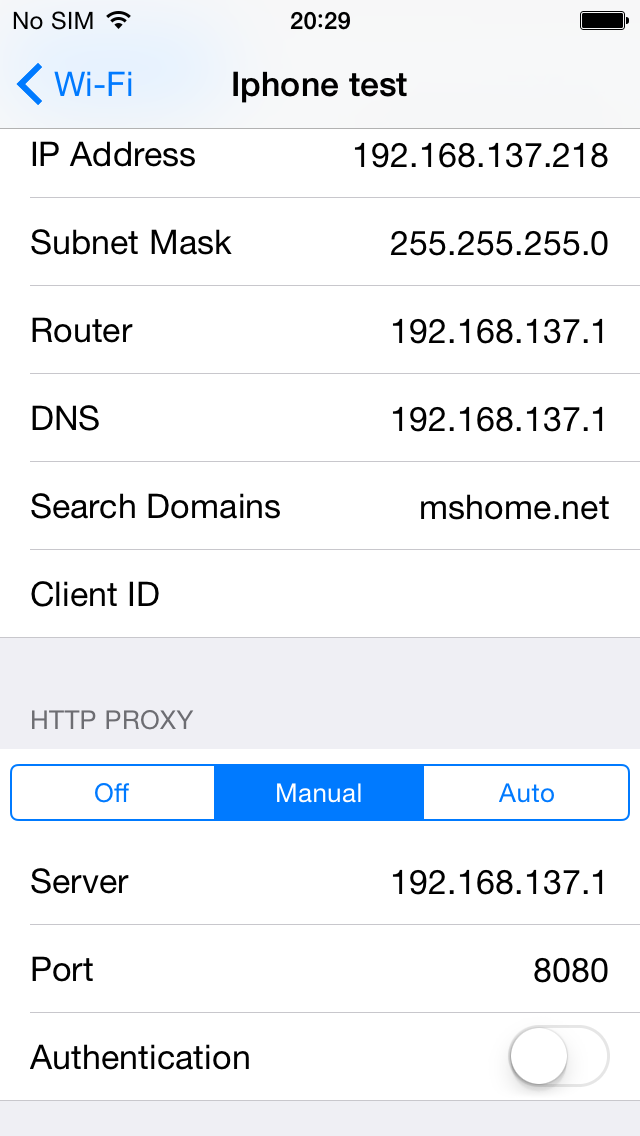640x1136 pixels.
Task: Switch HTTP Proxy to Off
Action: click(x=112, y=793)
